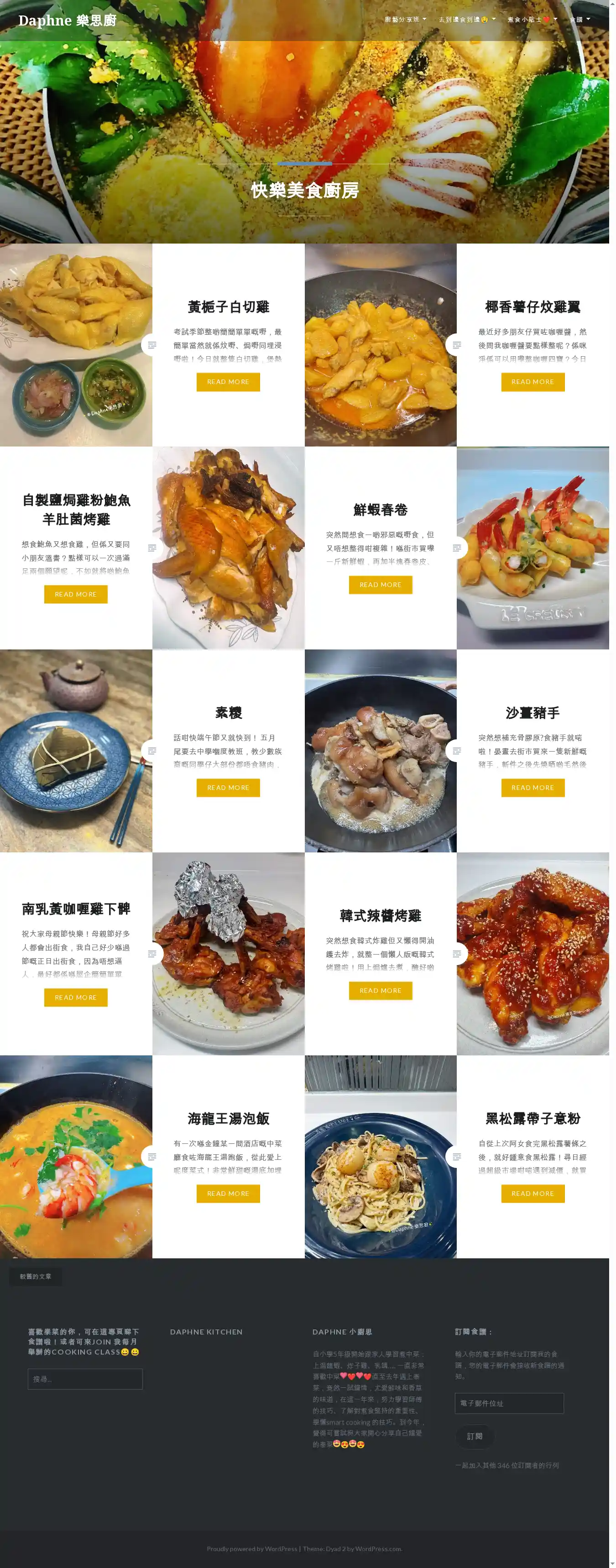Read more about 自製鹽焗雞粉鮑魚羊肚菌烤雞

click(75, 594)
